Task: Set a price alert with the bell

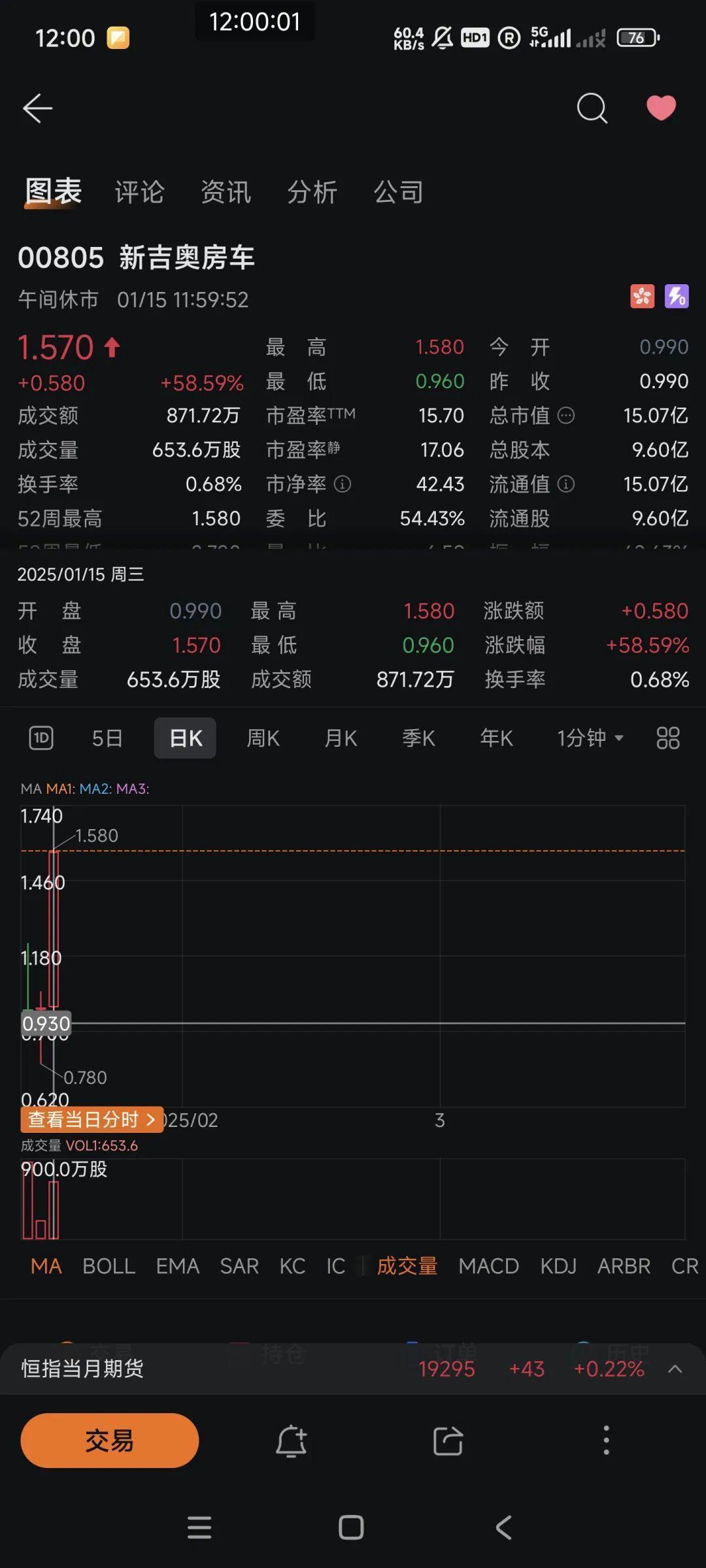Action: click(291, 1441)
